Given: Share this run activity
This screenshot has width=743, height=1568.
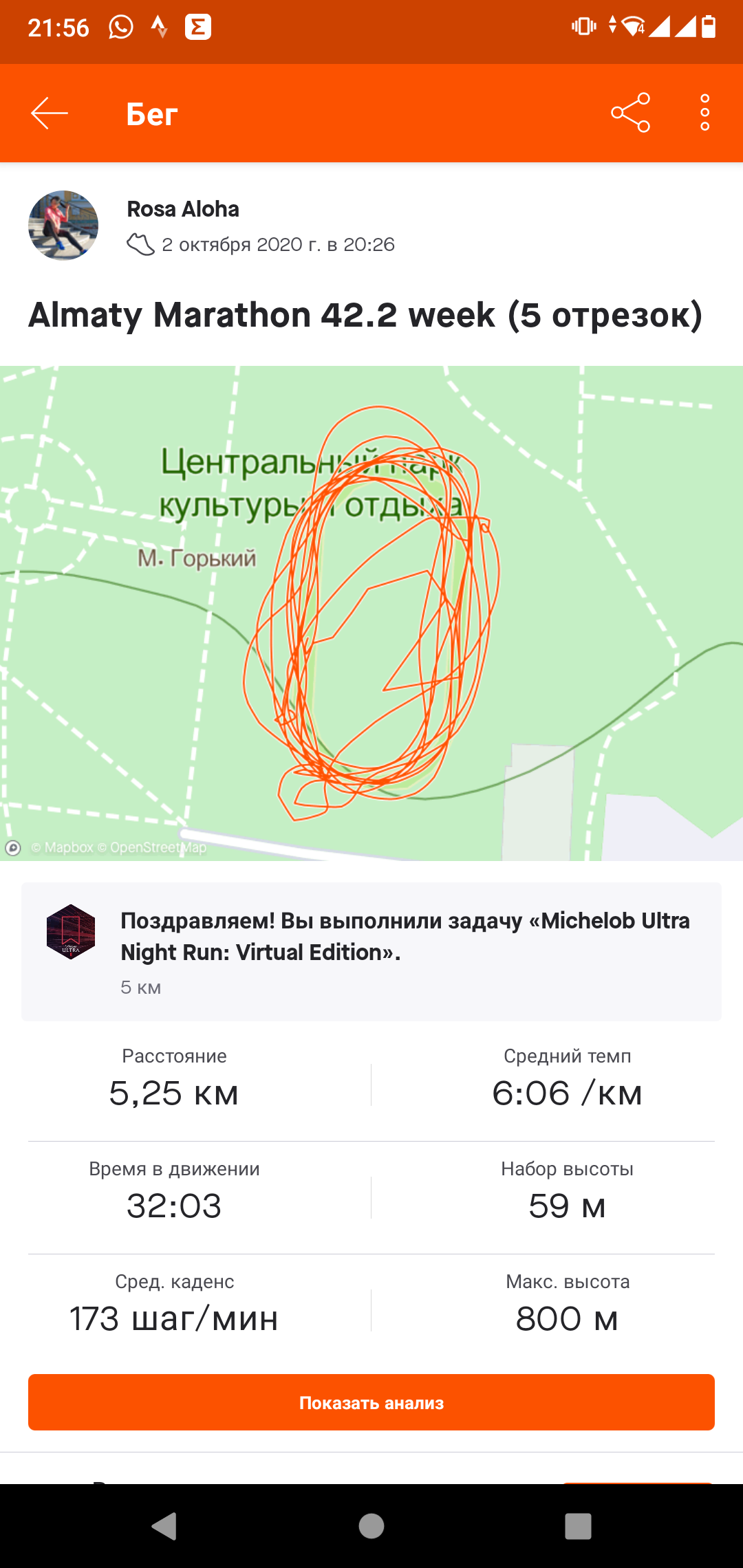Looking at the screenshot, I should point(630,113).
